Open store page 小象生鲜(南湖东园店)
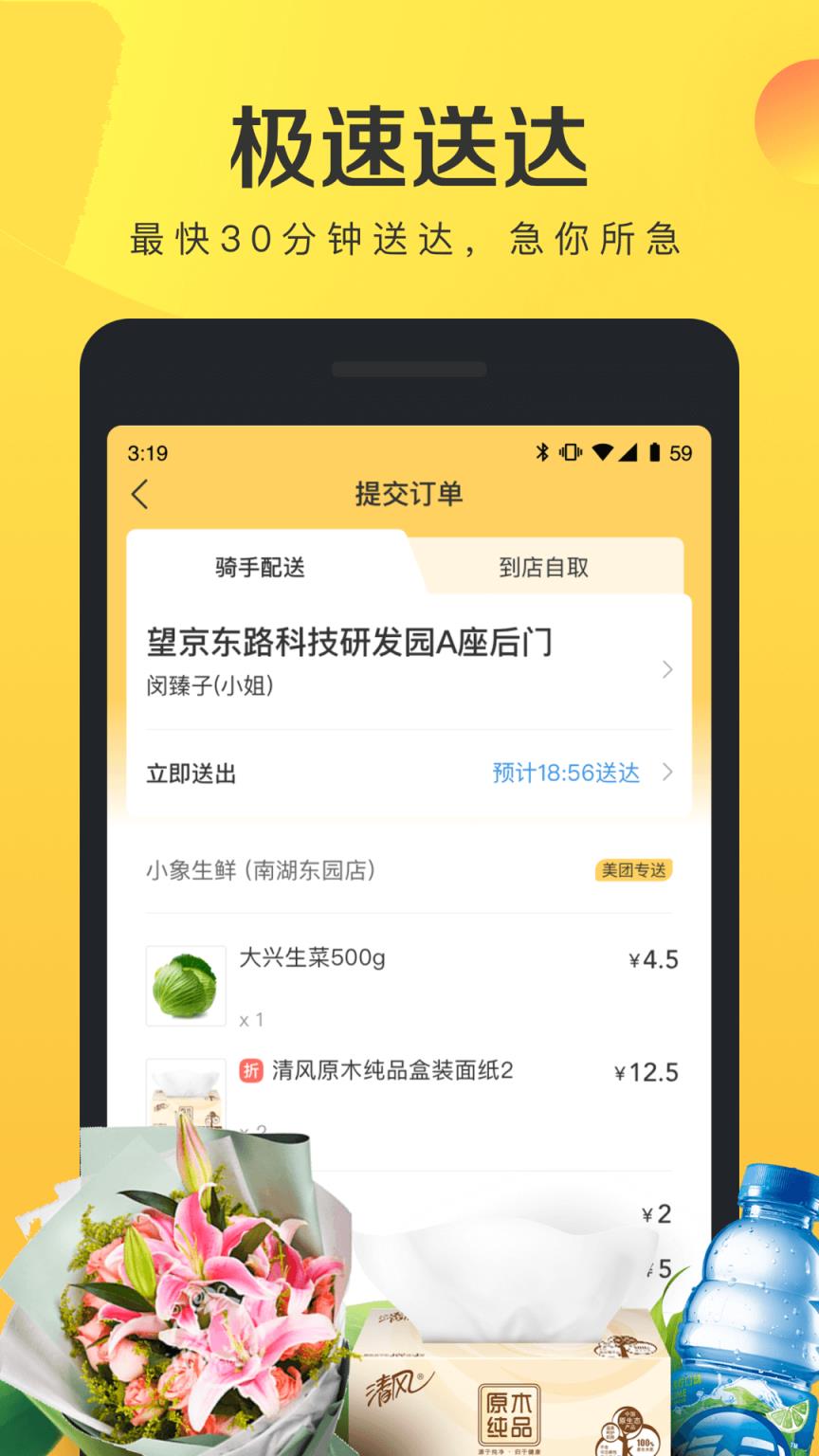Screen dimensions: 819x1456 point(262,869)
